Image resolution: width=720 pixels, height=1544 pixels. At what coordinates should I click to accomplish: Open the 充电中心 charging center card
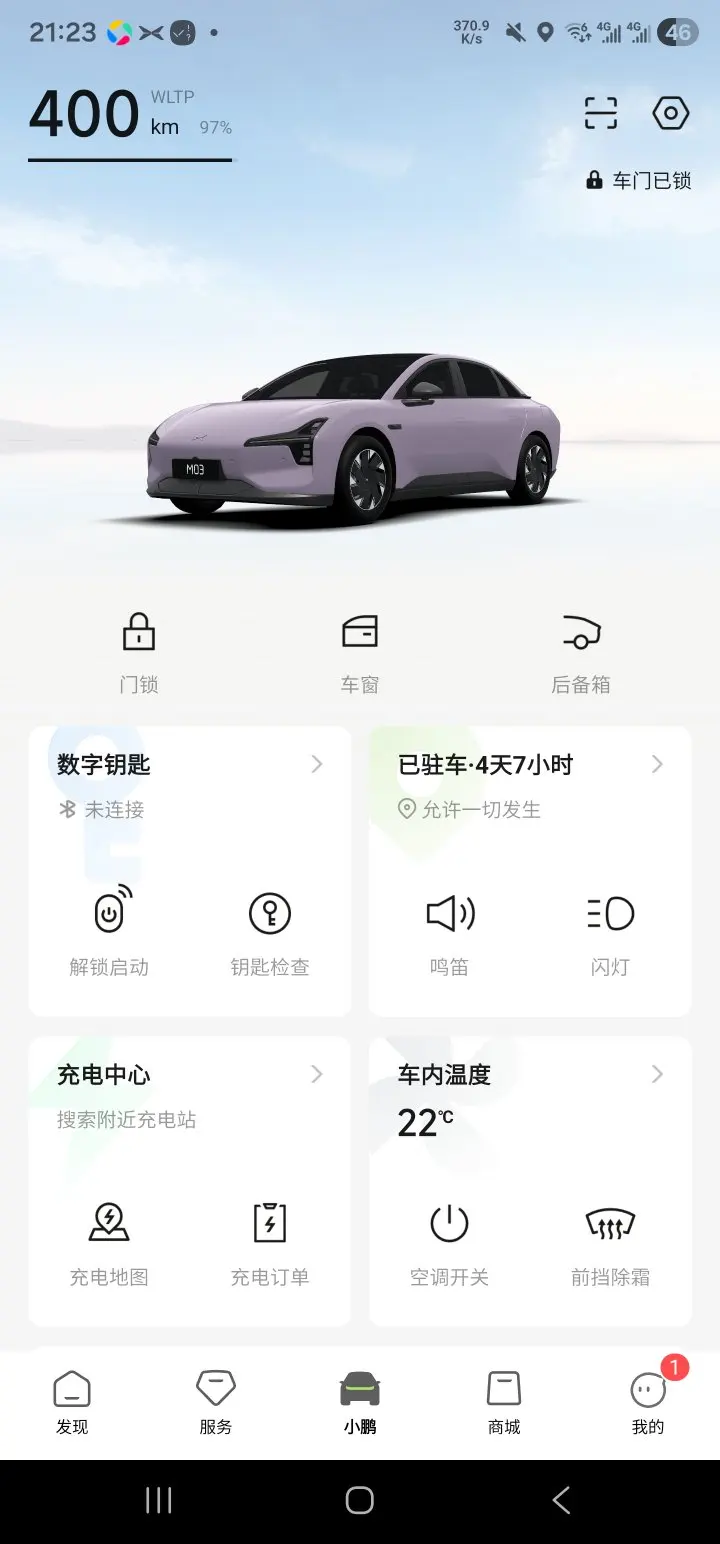190,1075
